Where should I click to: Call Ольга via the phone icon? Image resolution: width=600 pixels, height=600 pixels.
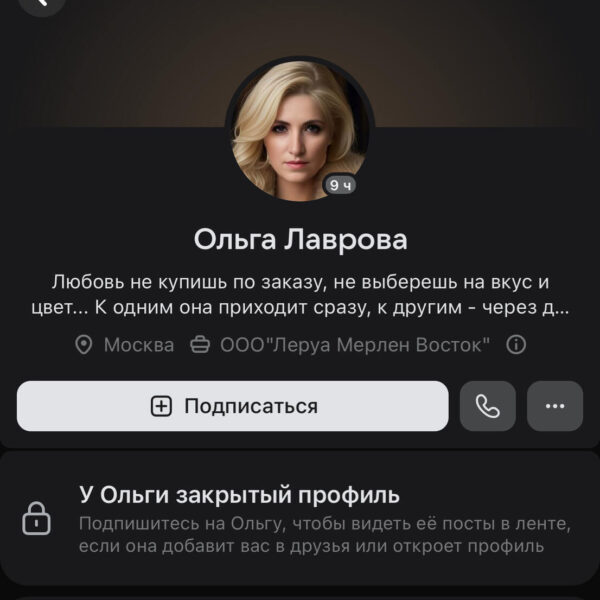tap(488, 406)
